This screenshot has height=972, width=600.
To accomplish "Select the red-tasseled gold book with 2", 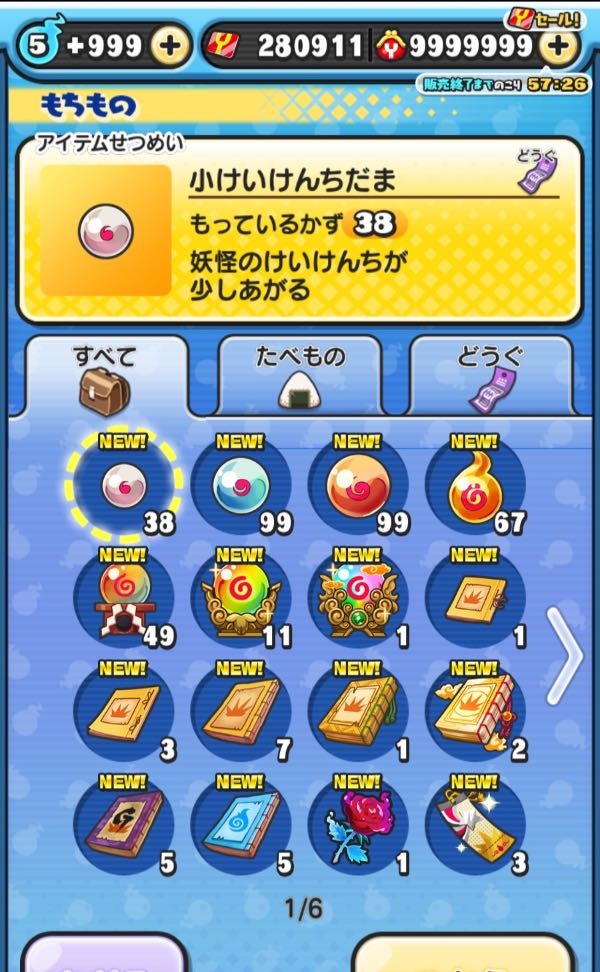I will 474,710.
